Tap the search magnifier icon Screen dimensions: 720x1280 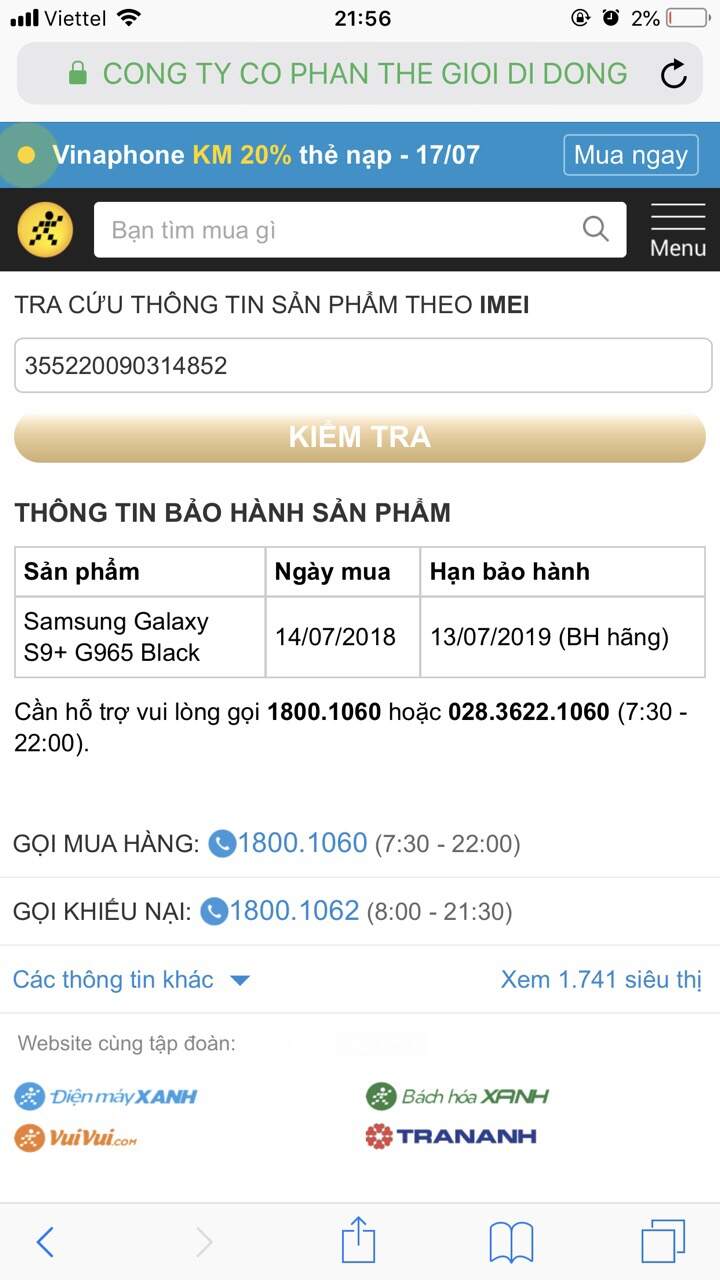click(x=596, y=230)
